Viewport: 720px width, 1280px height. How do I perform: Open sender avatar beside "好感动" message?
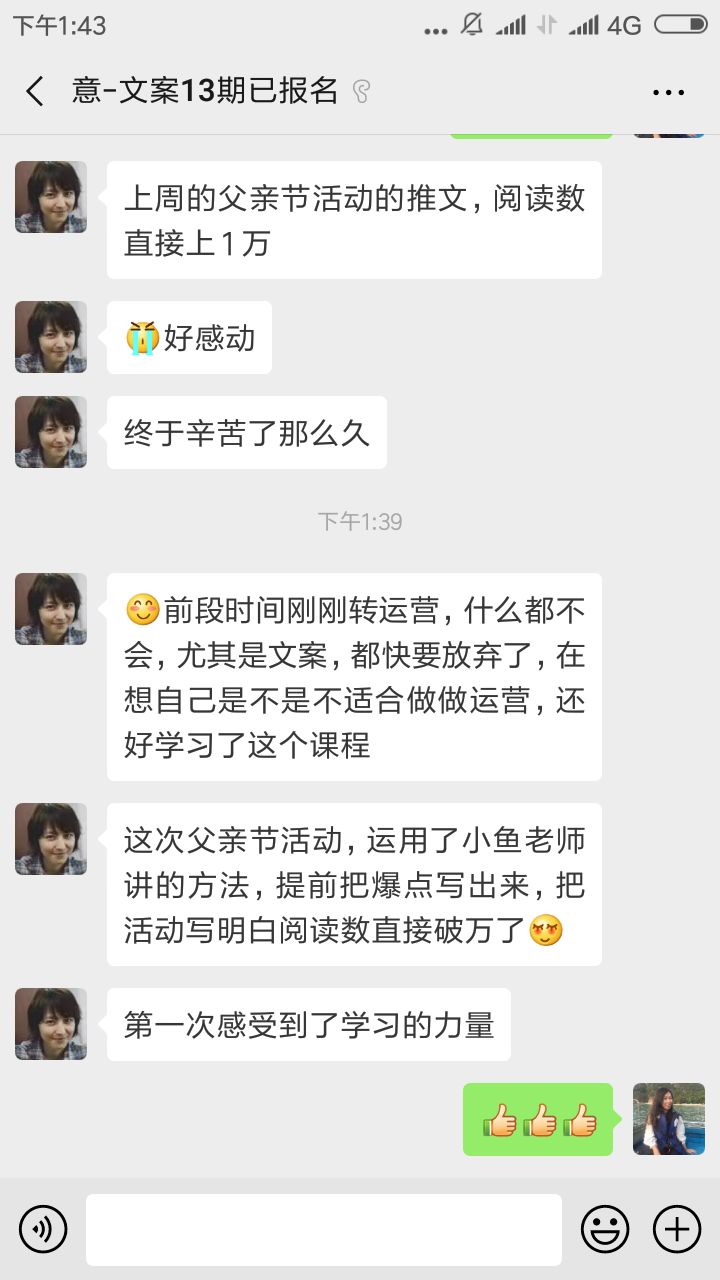point(51,337)
